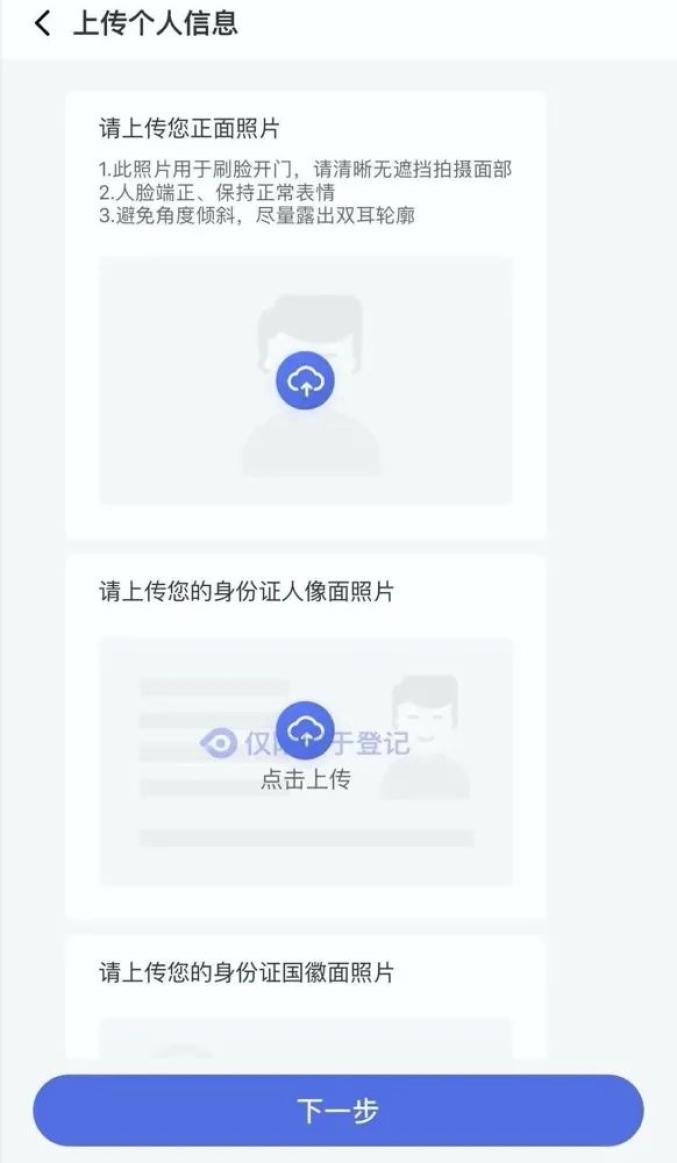Go back from 上传个人信息 page

(x=42, y=24)
